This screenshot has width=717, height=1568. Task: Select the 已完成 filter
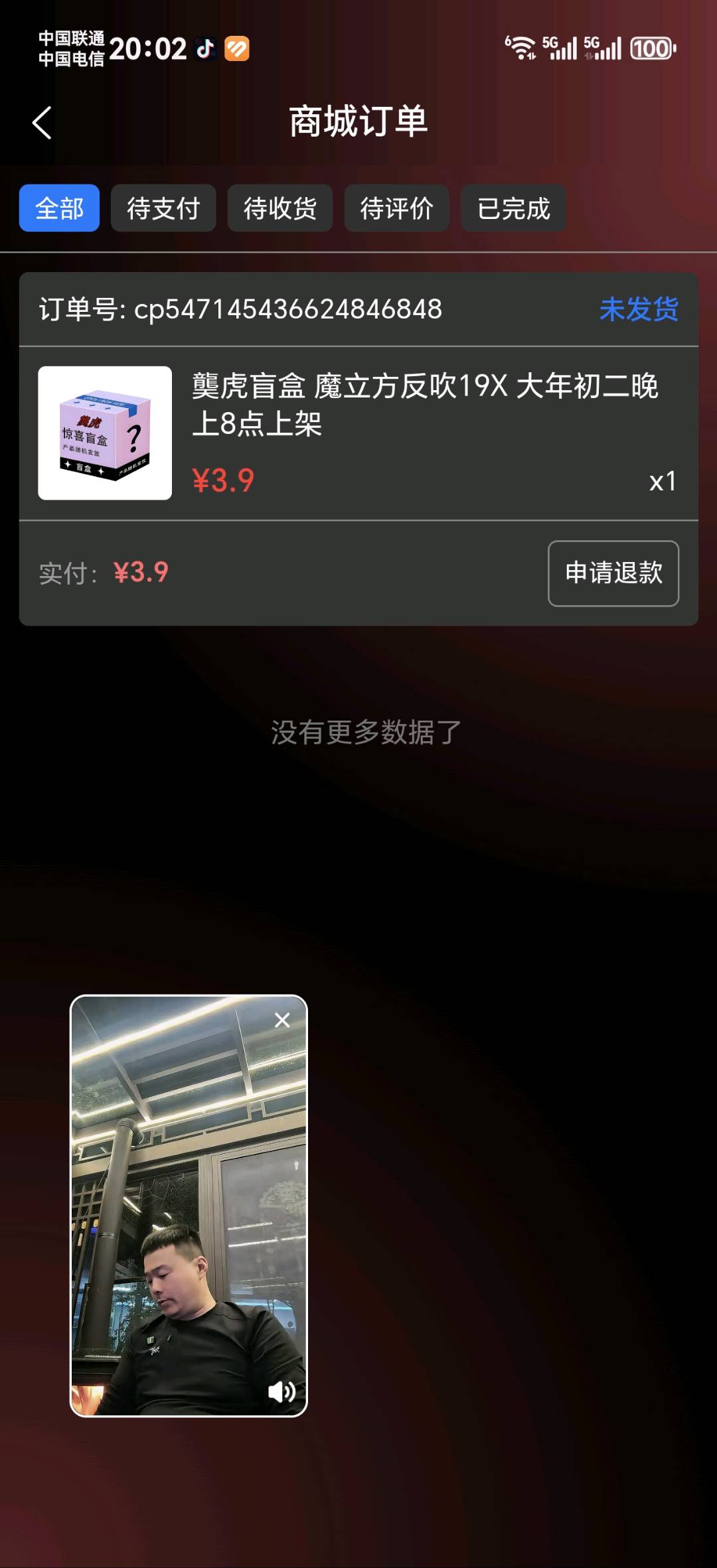513,208
